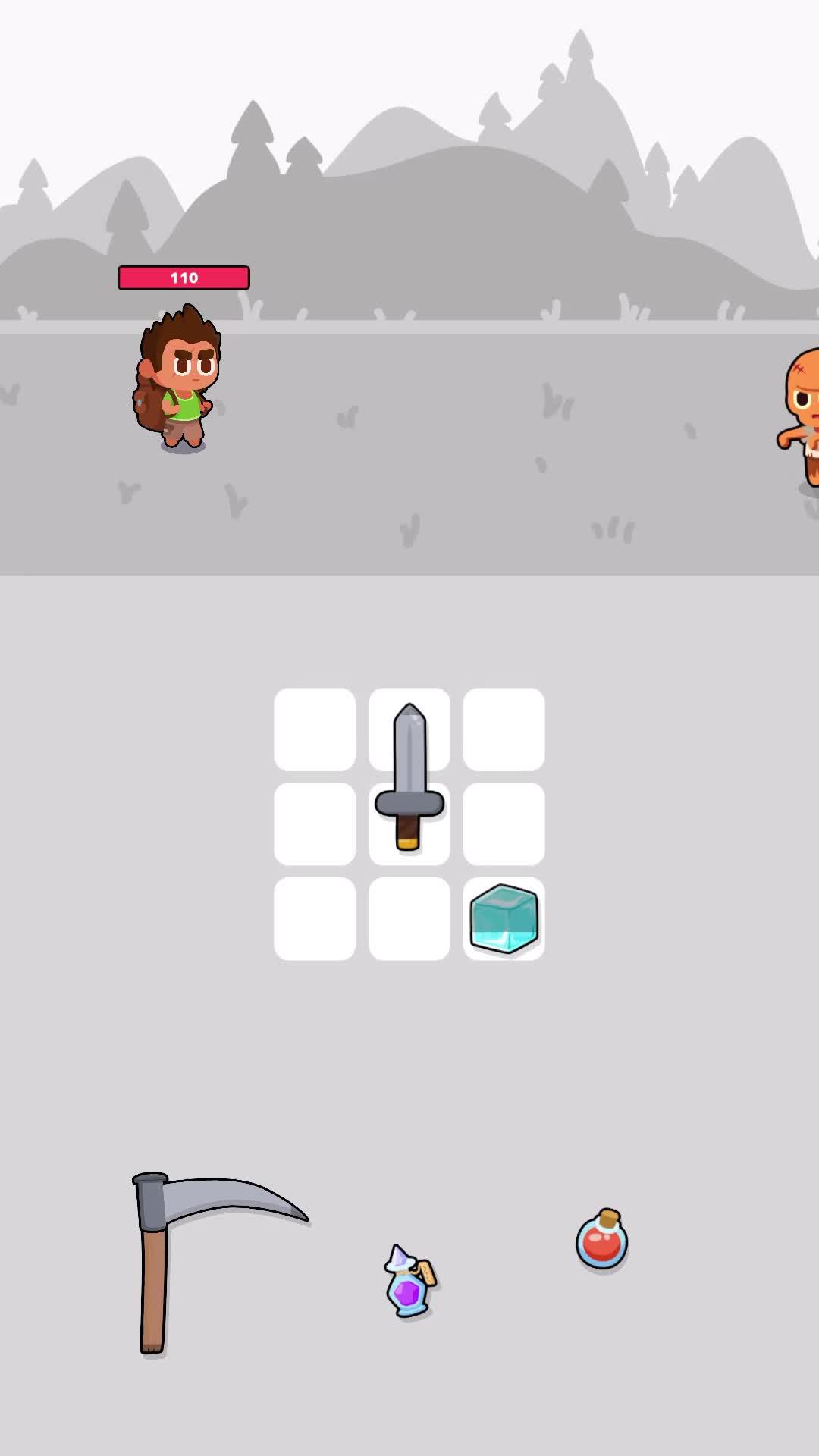Select the red health potion

[601, 1244]
